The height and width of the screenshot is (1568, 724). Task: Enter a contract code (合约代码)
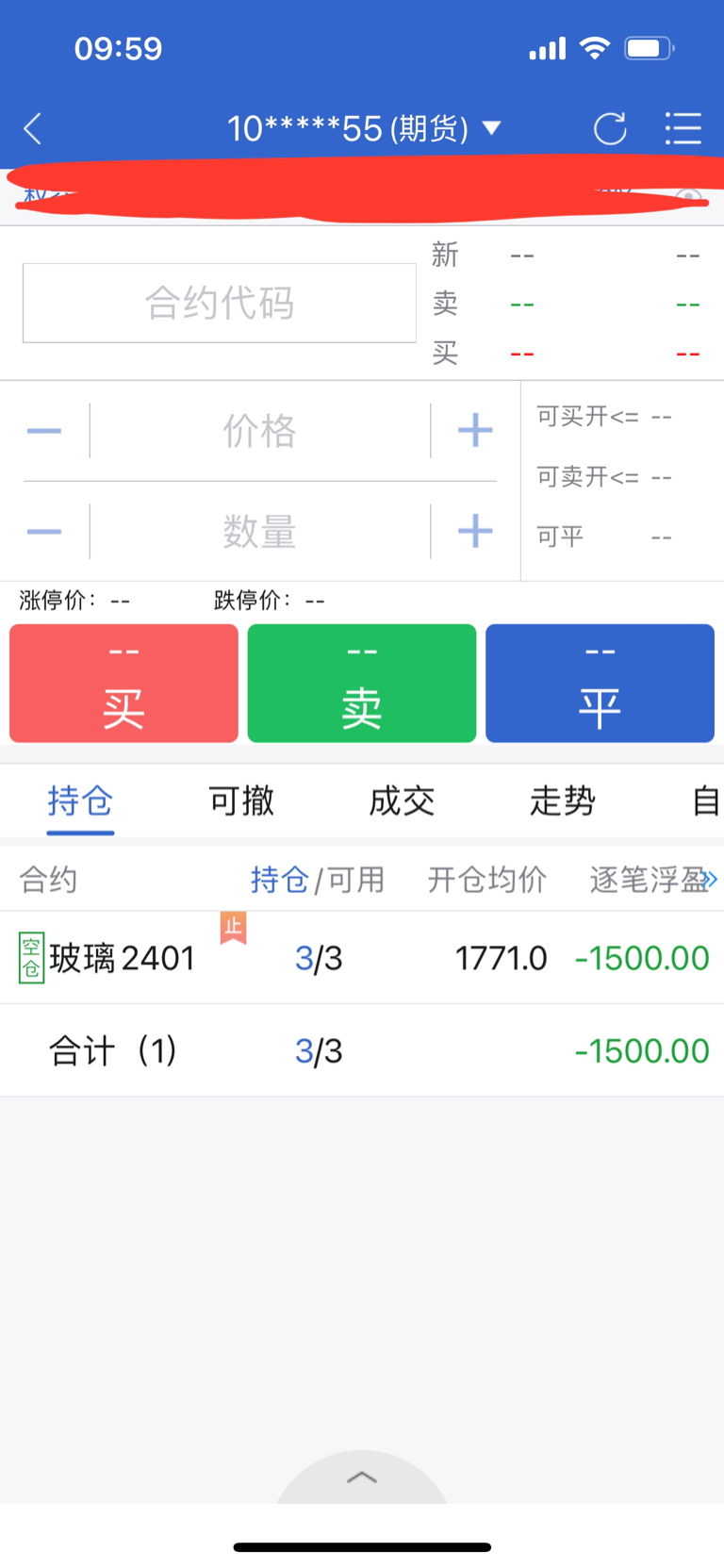[220, 303]
